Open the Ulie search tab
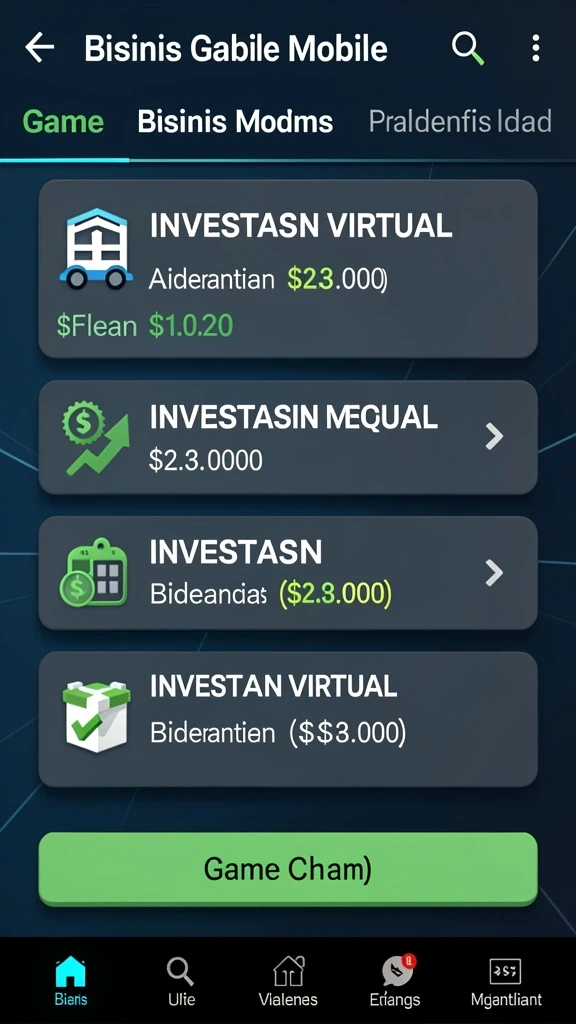Image resolution: width=576 pixels, height=1024 pixels. point(180,981)
